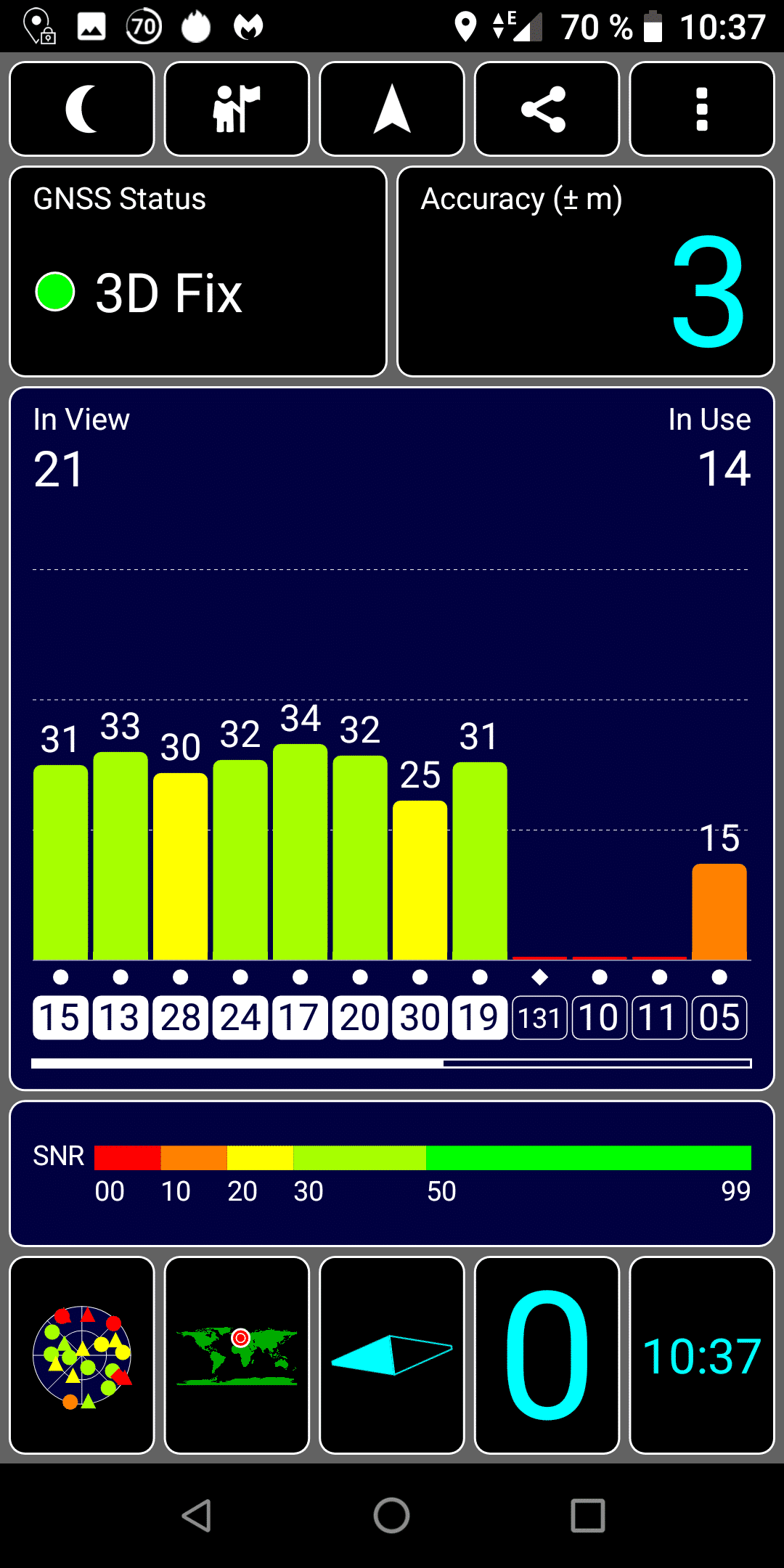Go back using the system back button
The image size is (784, 1568).
point(196,1516)
